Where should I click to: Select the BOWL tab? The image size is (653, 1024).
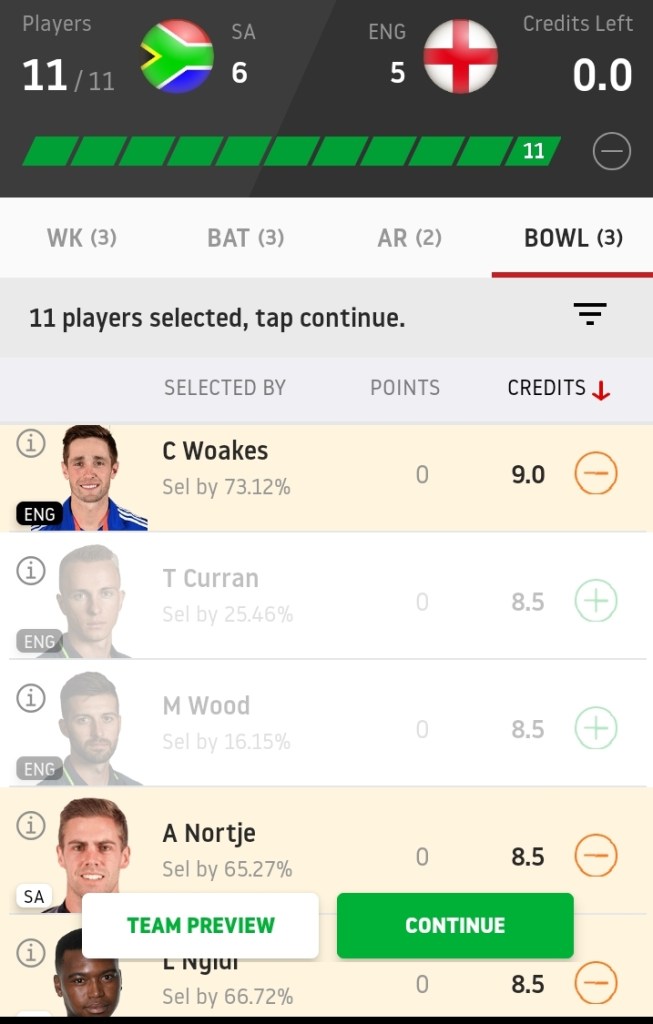[573, 238]
